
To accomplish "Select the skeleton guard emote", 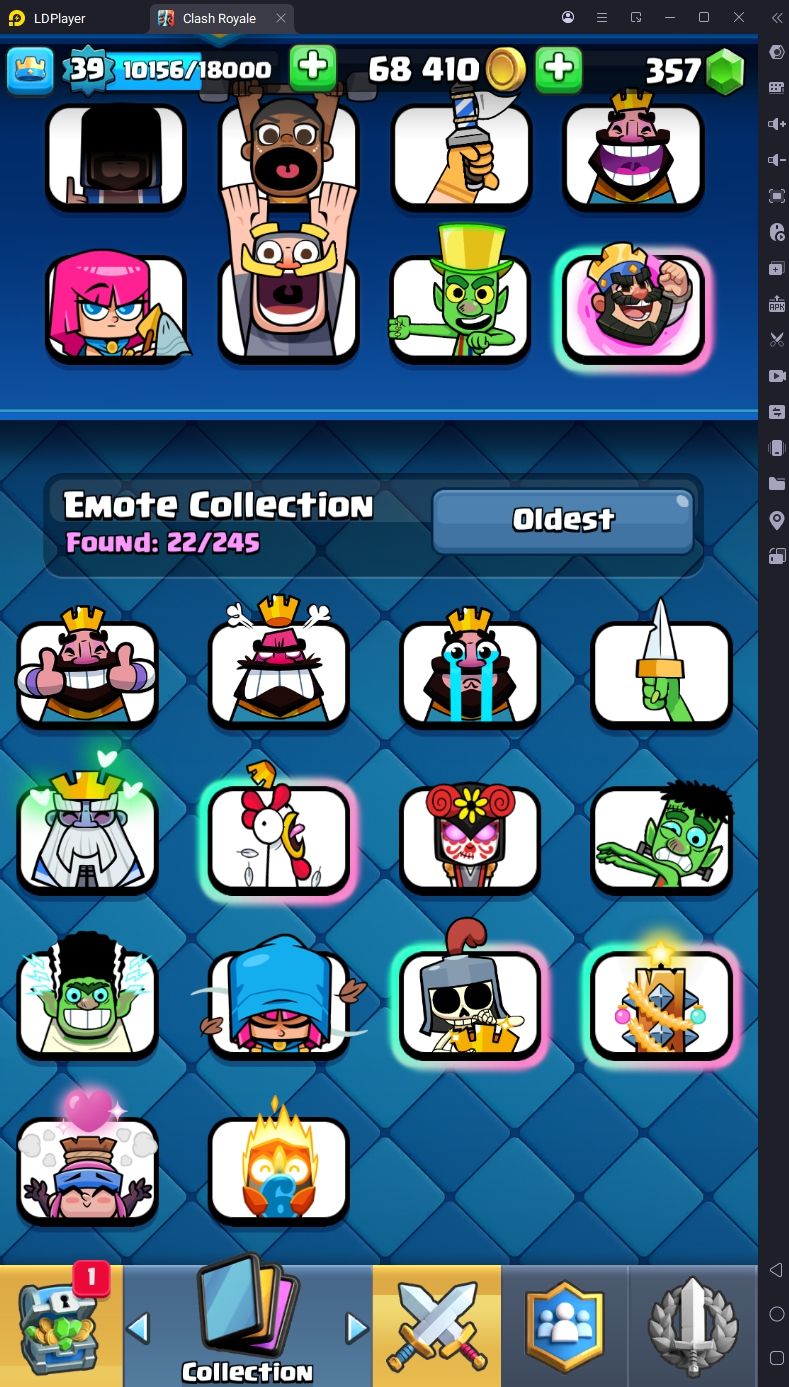I will pos(470,1004).
